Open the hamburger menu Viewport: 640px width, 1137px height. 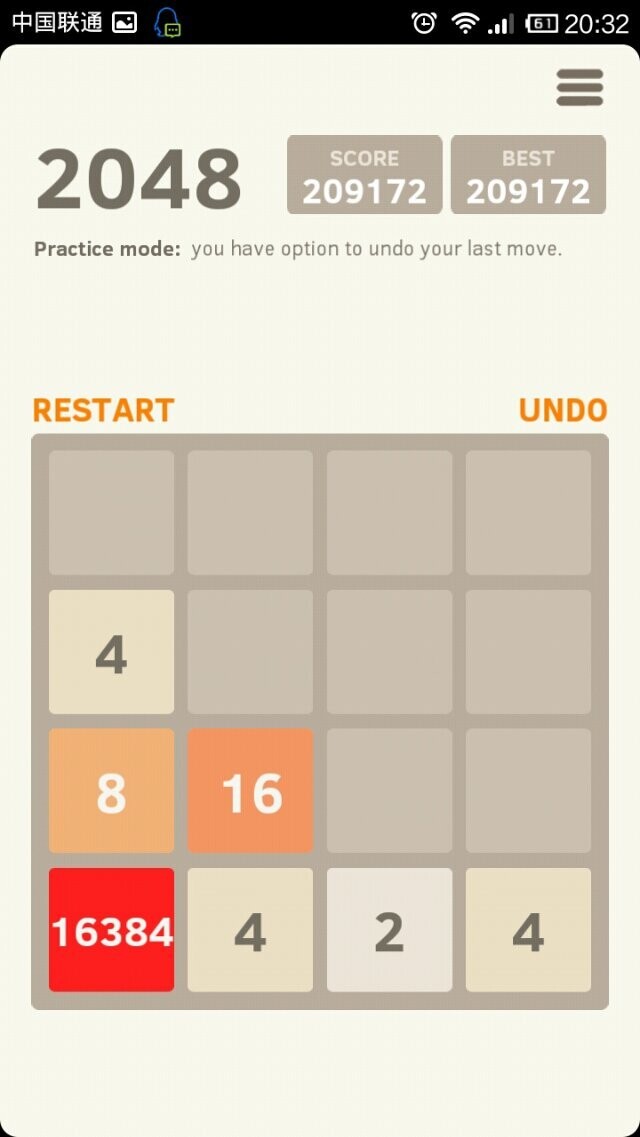click(580, 88)
